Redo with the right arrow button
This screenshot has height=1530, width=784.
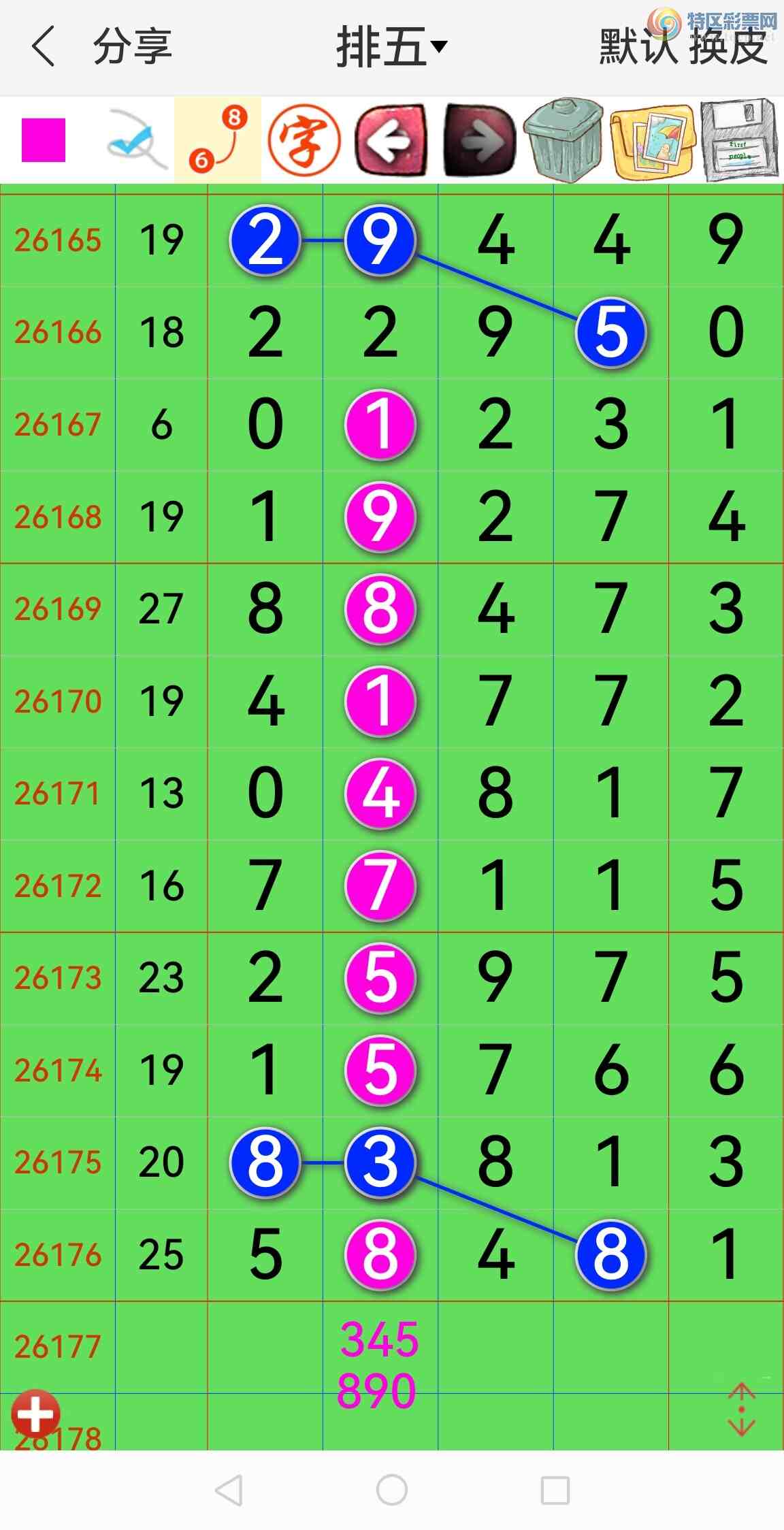(479, 140)
